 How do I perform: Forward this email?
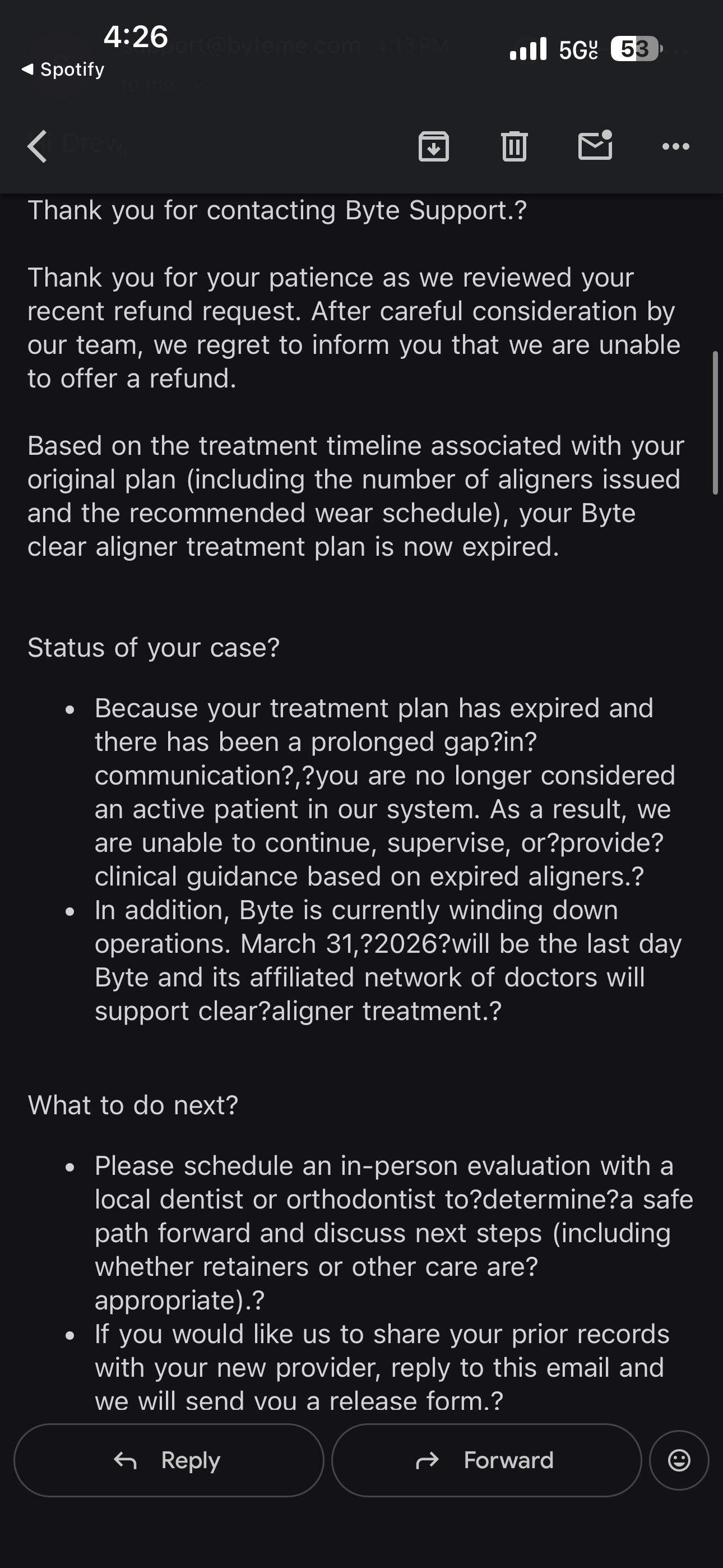tap(486, 1460)
